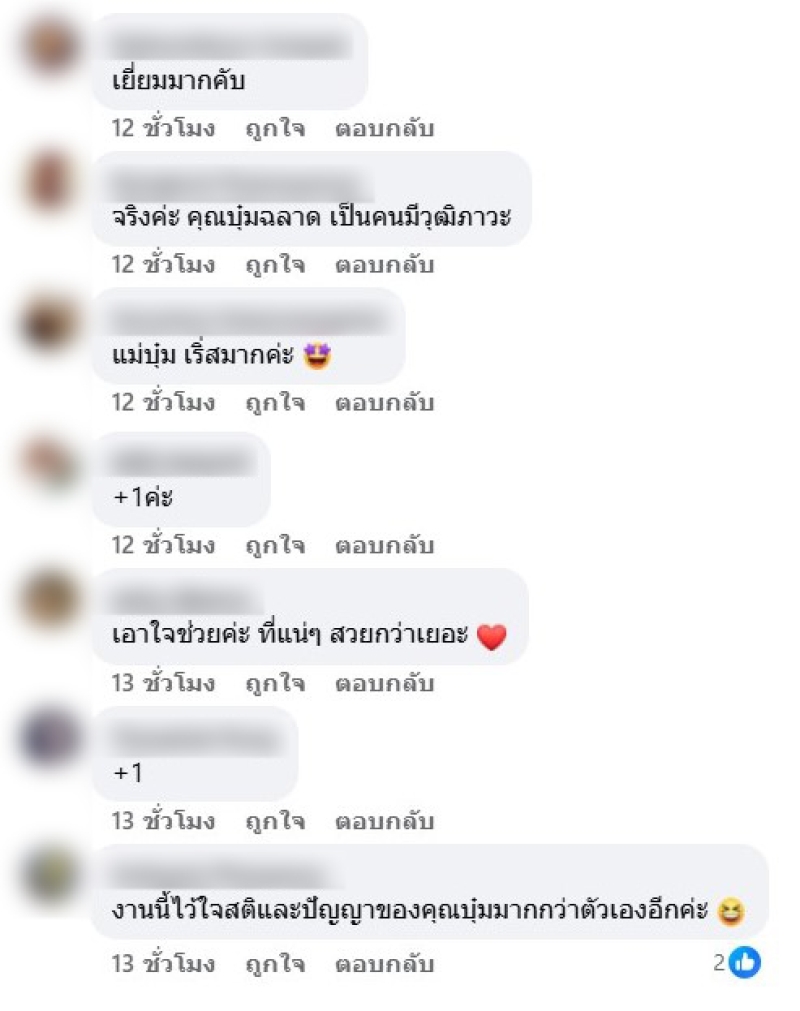Screen dimensions: 800x1011
Task: Reply to comment starting "จริงค่ะ คุณบุ๋มฉลาด"
Action: [x=384, y=266]
